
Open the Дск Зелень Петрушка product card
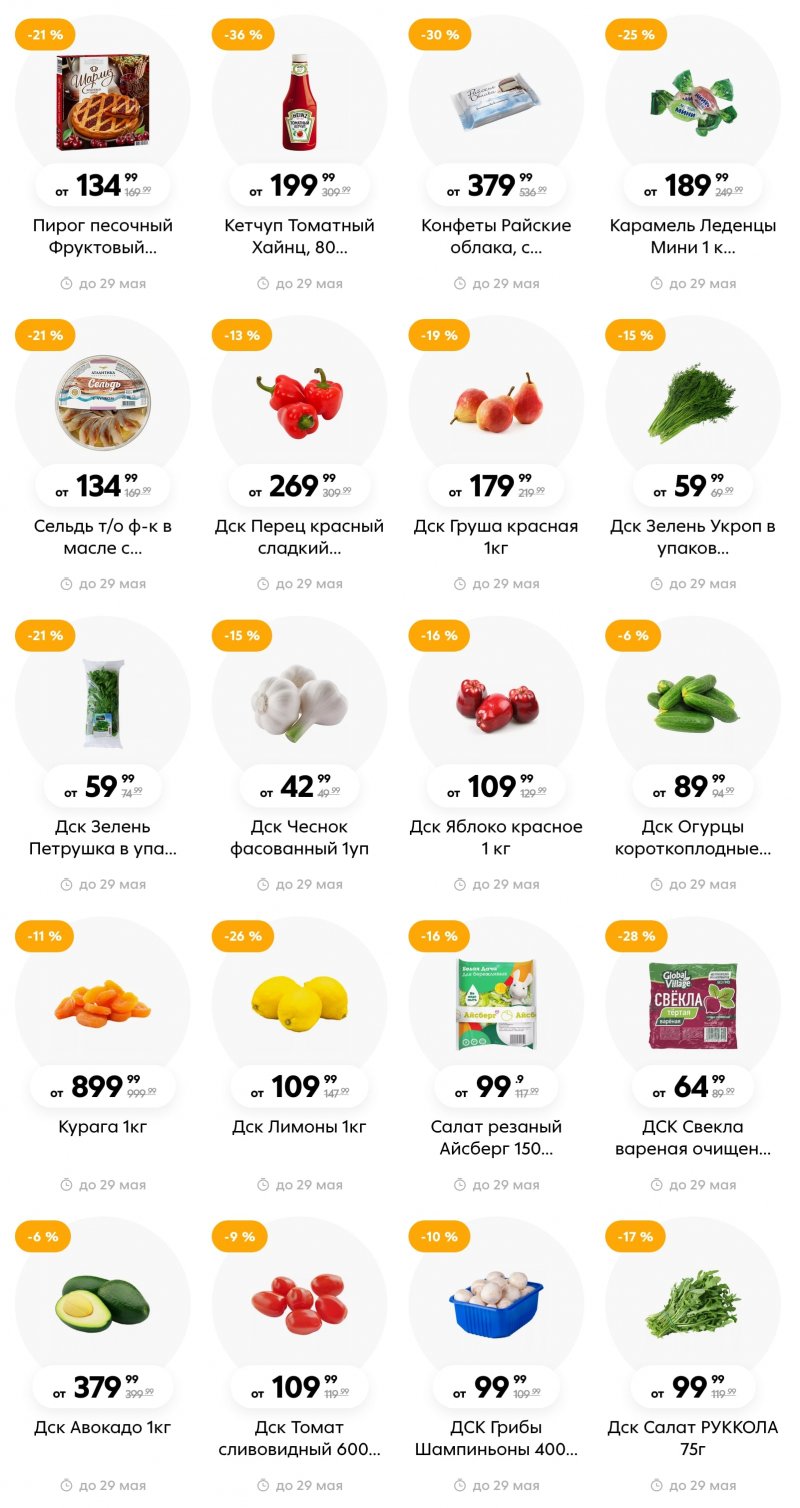pyautogui.click(x=103, y=700)
